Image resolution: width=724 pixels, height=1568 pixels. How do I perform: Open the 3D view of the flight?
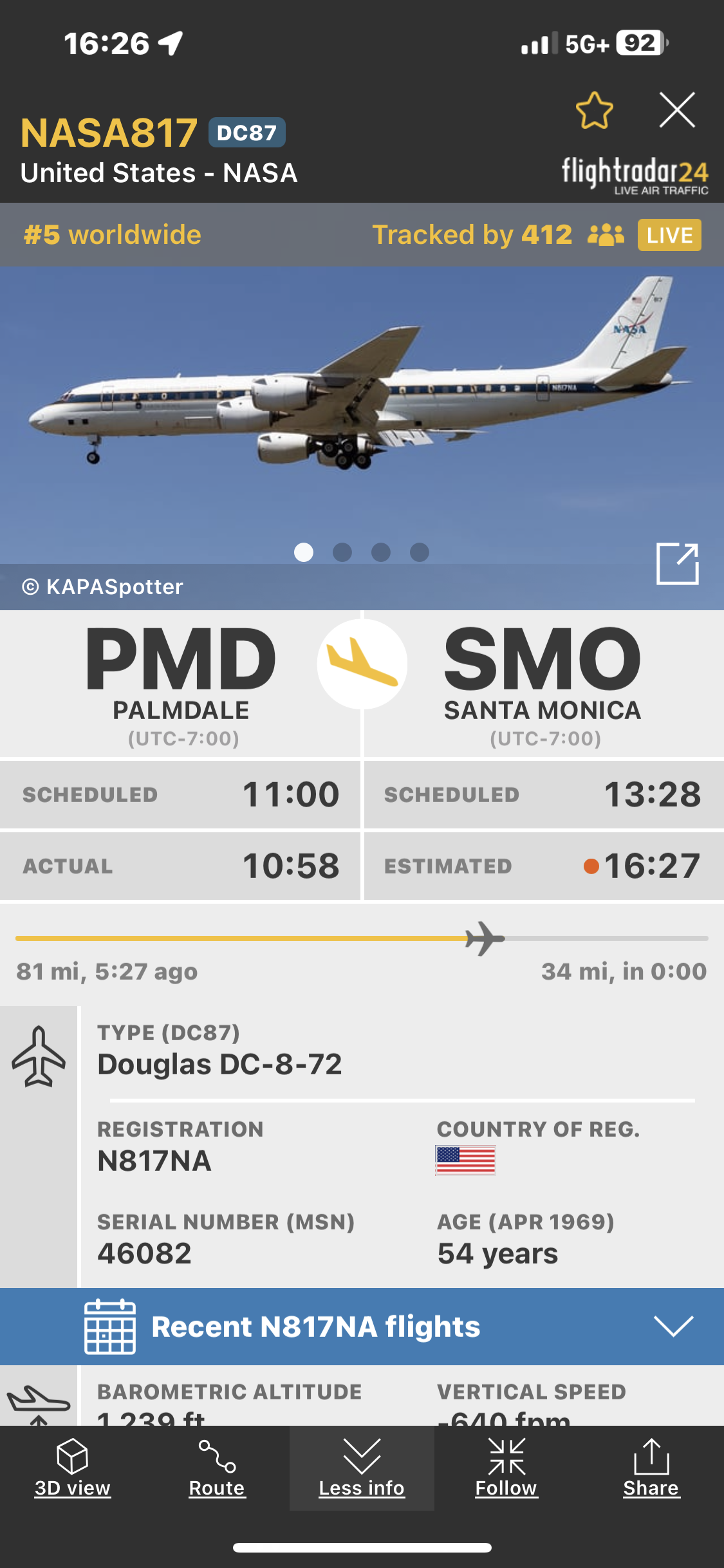tap(72, 1468)
